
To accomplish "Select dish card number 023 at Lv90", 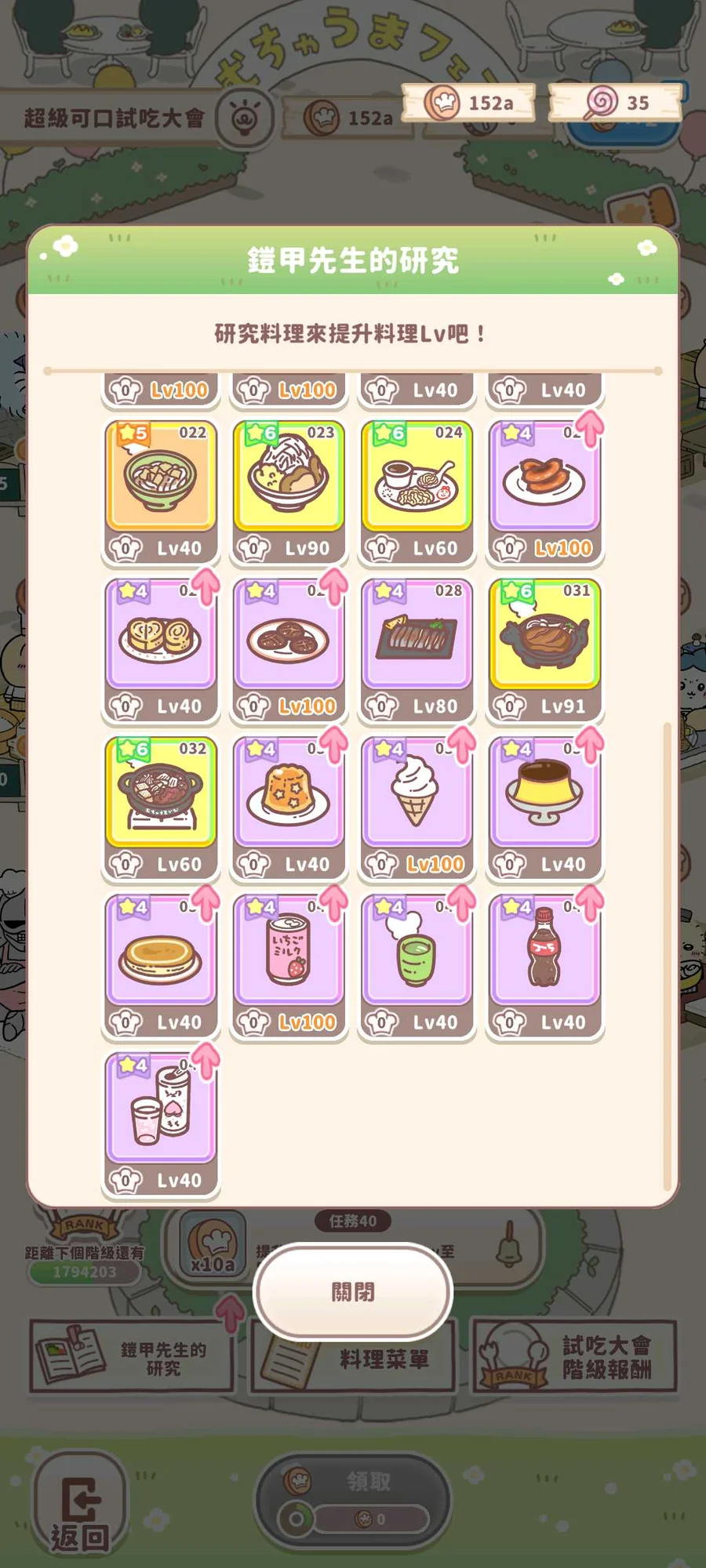I will 289,477.
